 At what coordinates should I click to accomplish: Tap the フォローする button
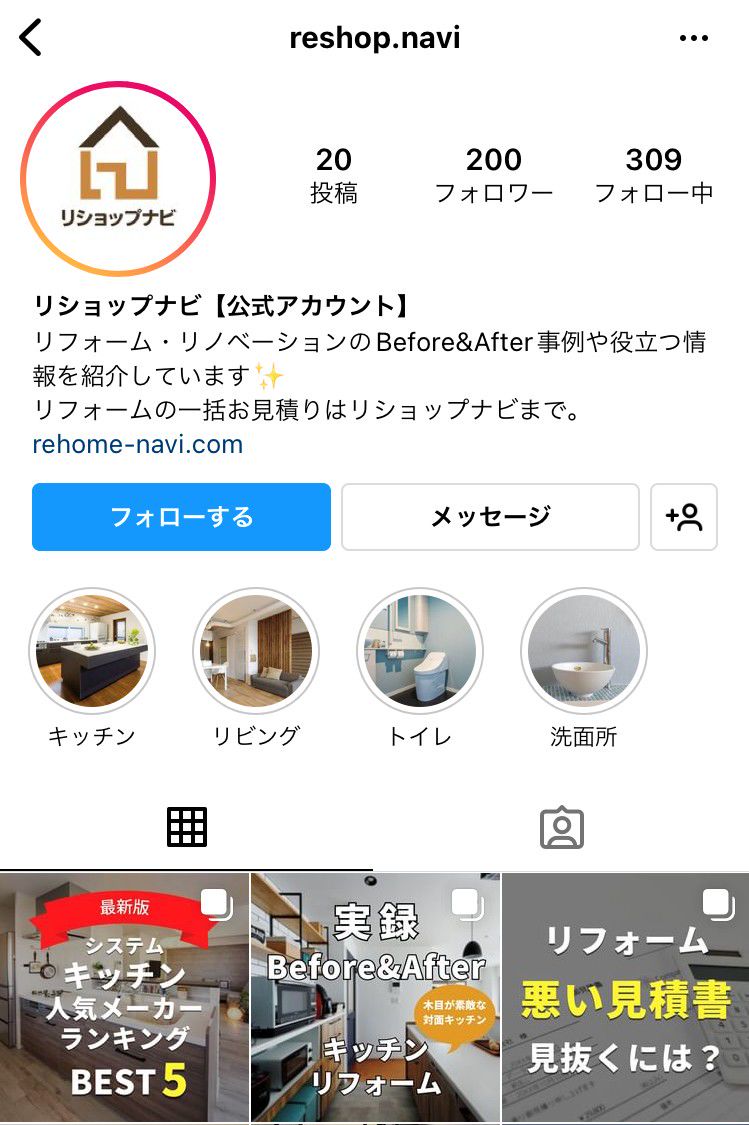[x=181, y=517]
